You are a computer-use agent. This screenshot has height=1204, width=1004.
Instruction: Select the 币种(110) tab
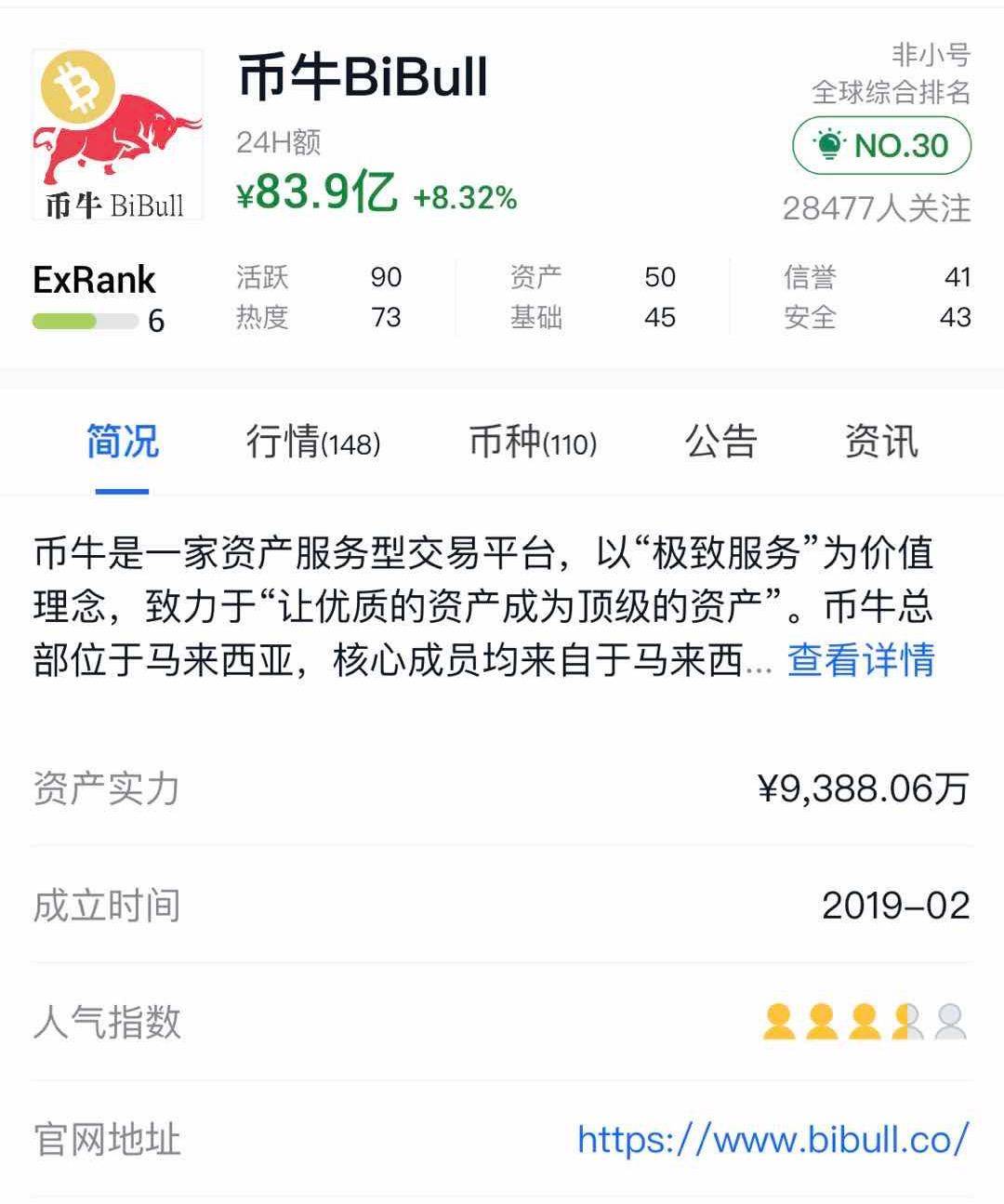pyautogui.click(x=533, y=442)
